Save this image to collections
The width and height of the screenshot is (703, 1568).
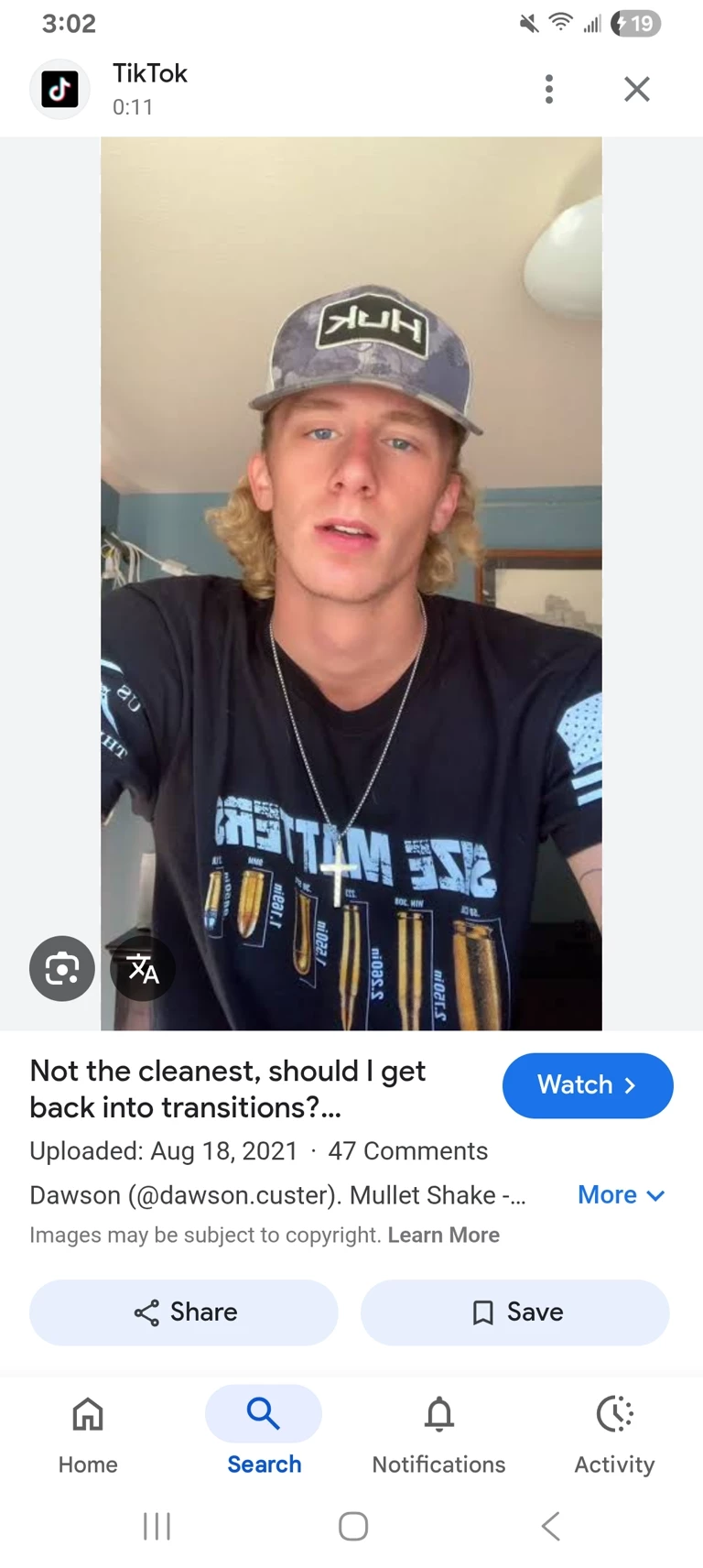[x=515, y=1312]
